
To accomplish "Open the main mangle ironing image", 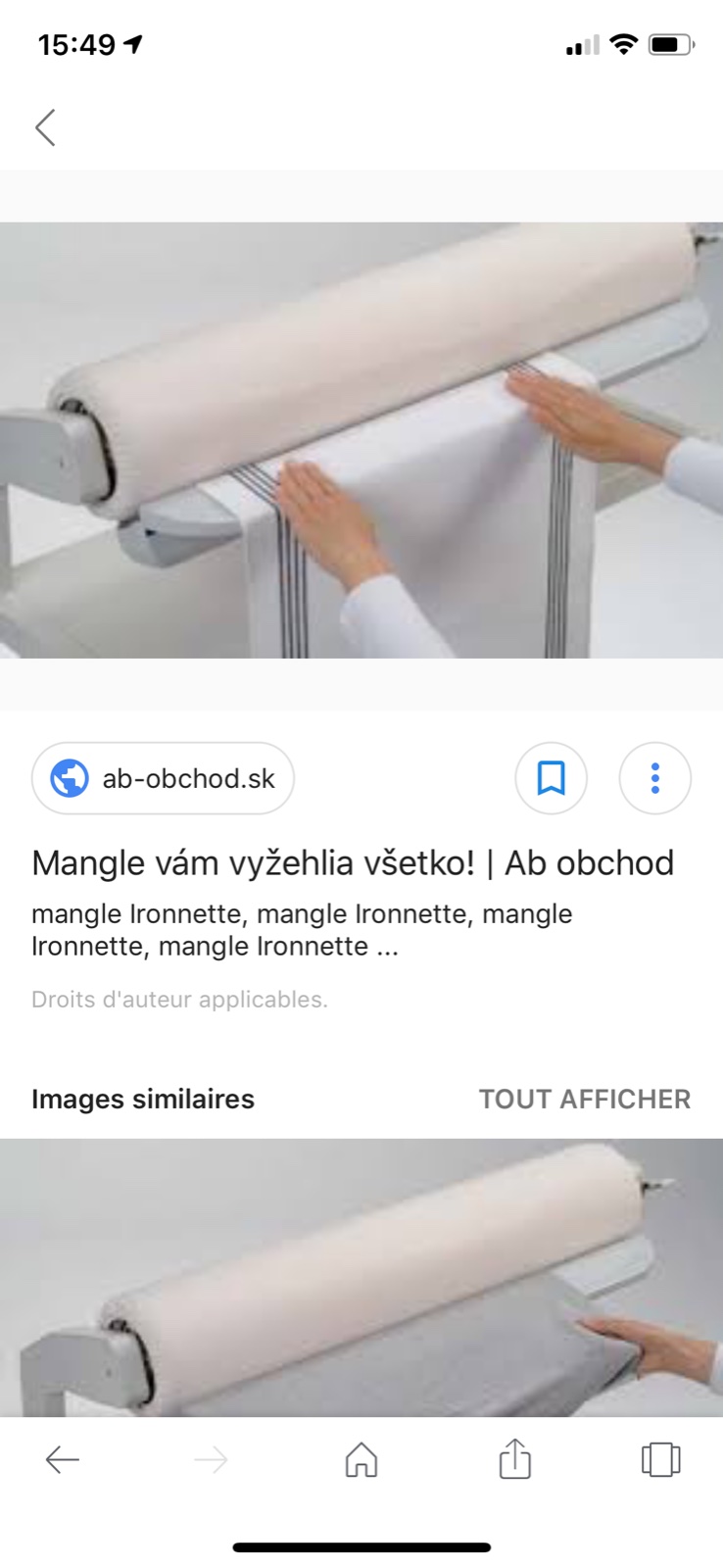I will (x=361, y=439).
